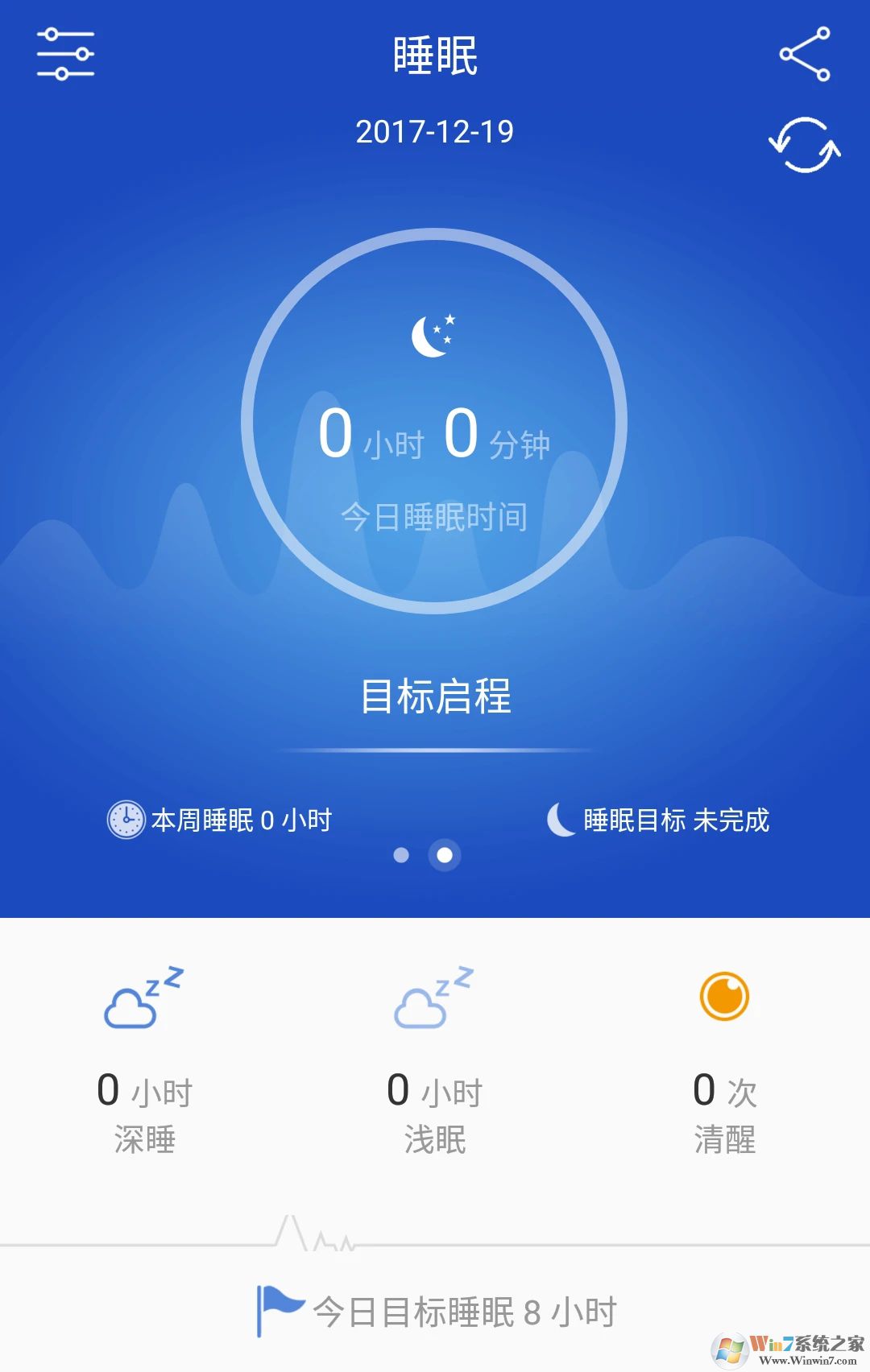870x1372 pixels.
Task: Expand the 目标启程 section
Action: pos(435,697)
